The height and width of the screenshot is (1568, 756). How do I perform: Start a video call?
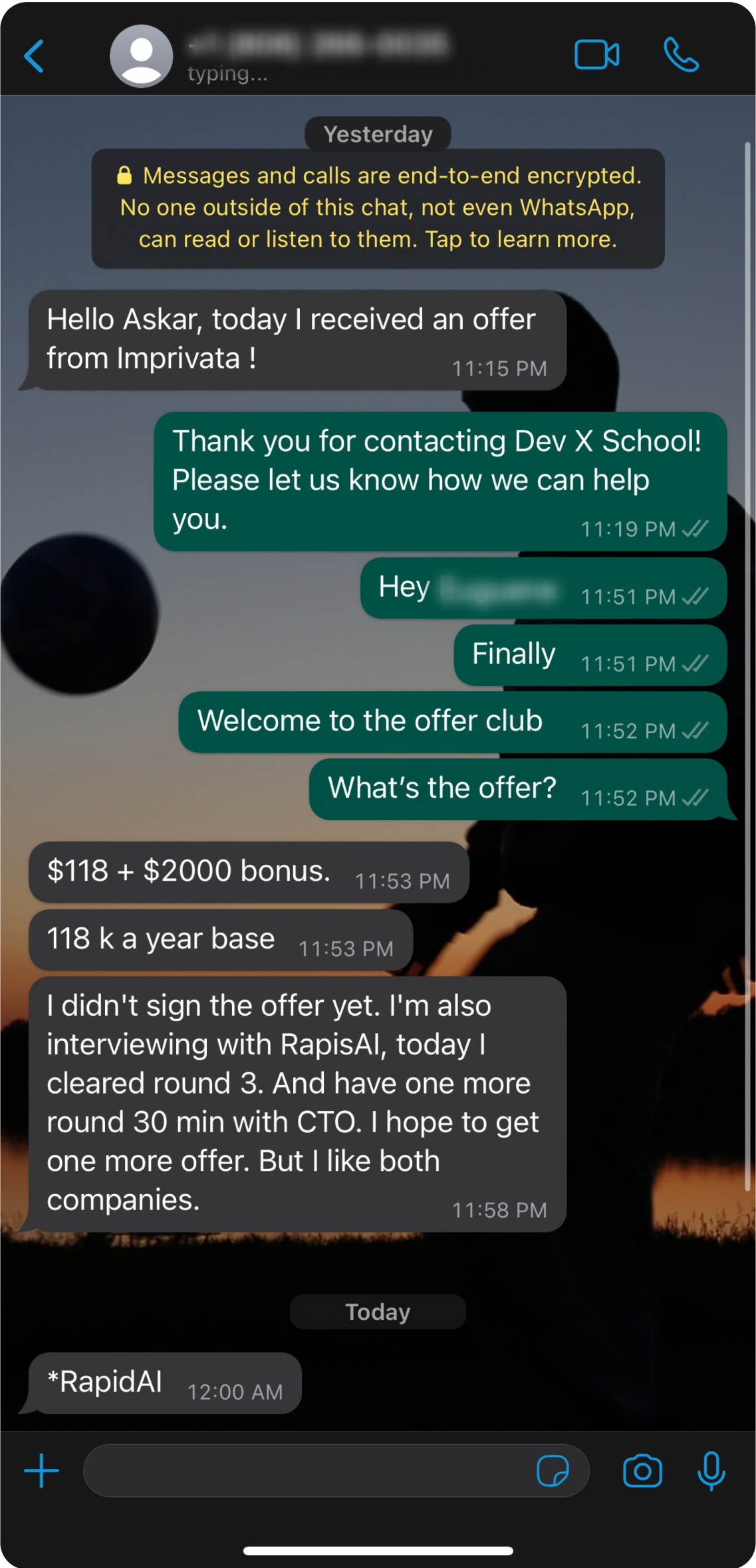[596, 55]
